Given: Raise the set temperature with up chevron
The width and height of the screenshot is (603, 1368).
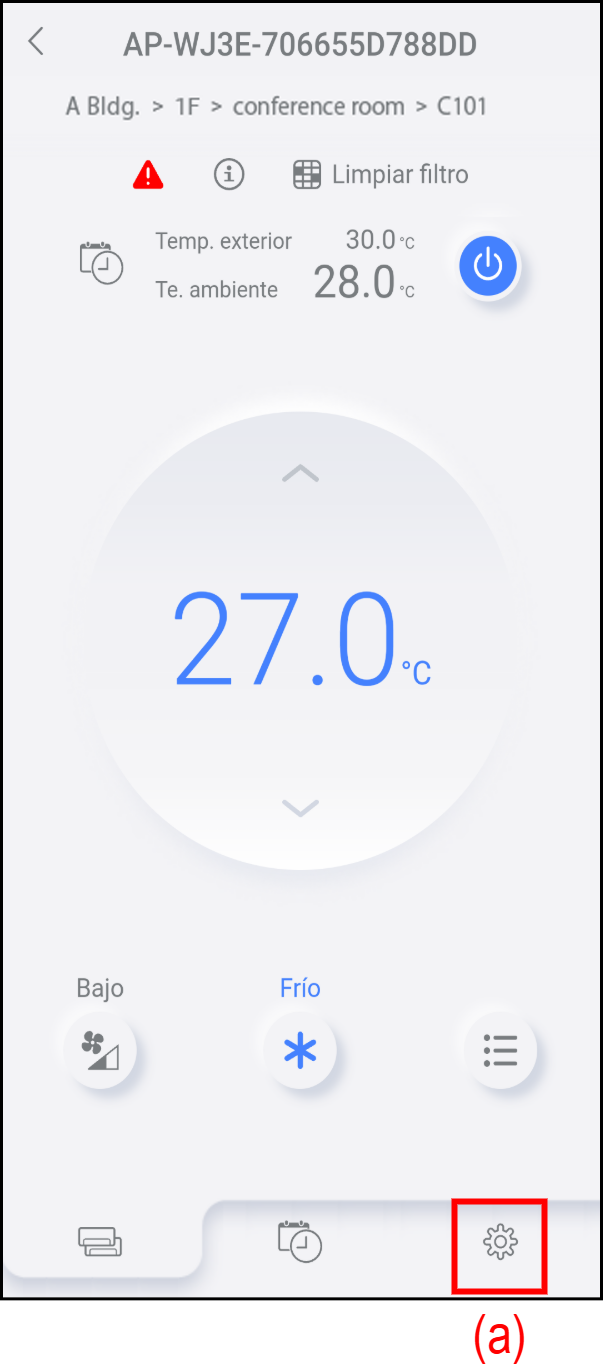Looking at the screenshot, I should point(300,474).
